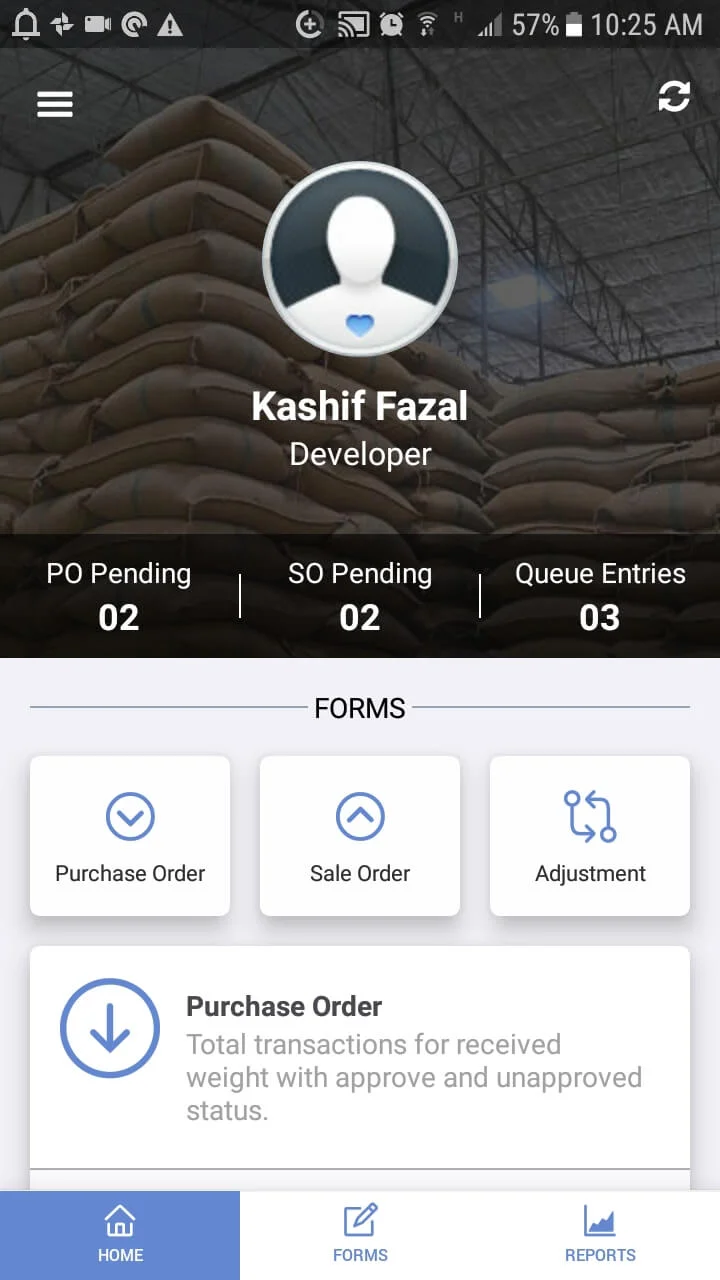Go to the Home tab
Image resolution: width=720 pixels, height=1280 pixels.
point(120,1235)
